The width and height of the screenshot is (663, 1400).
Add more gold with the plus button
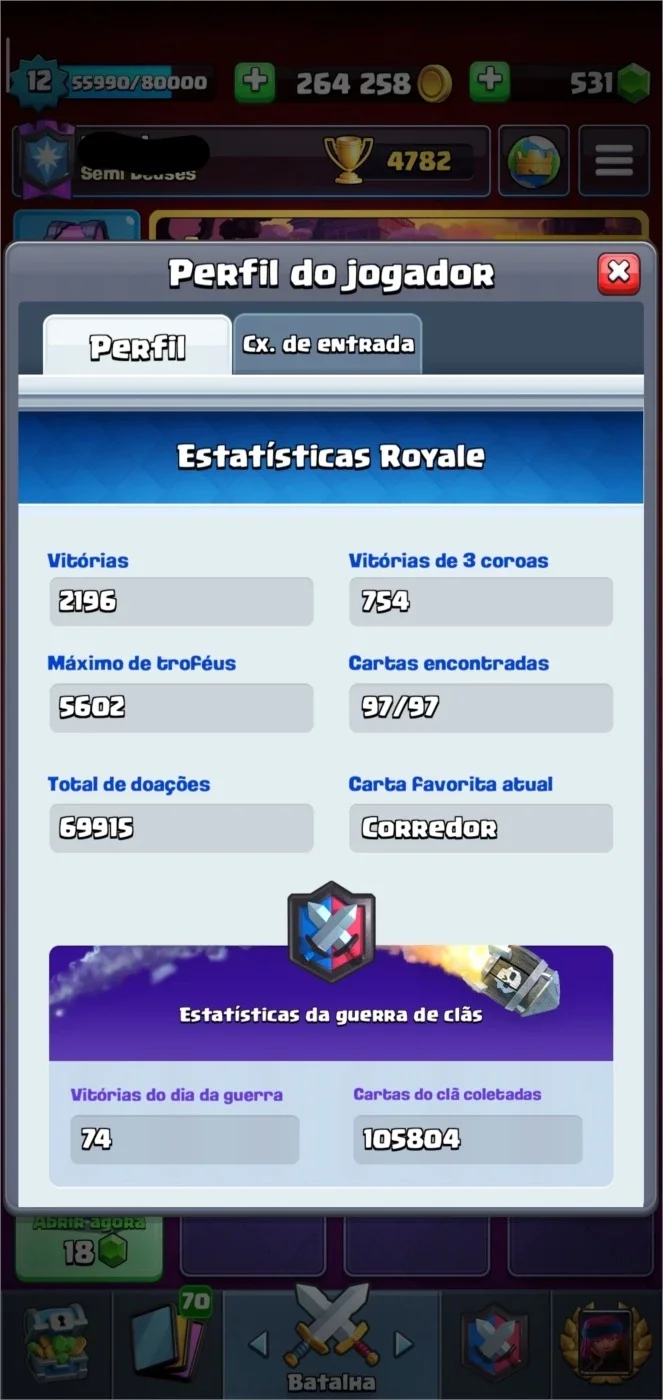255,83
